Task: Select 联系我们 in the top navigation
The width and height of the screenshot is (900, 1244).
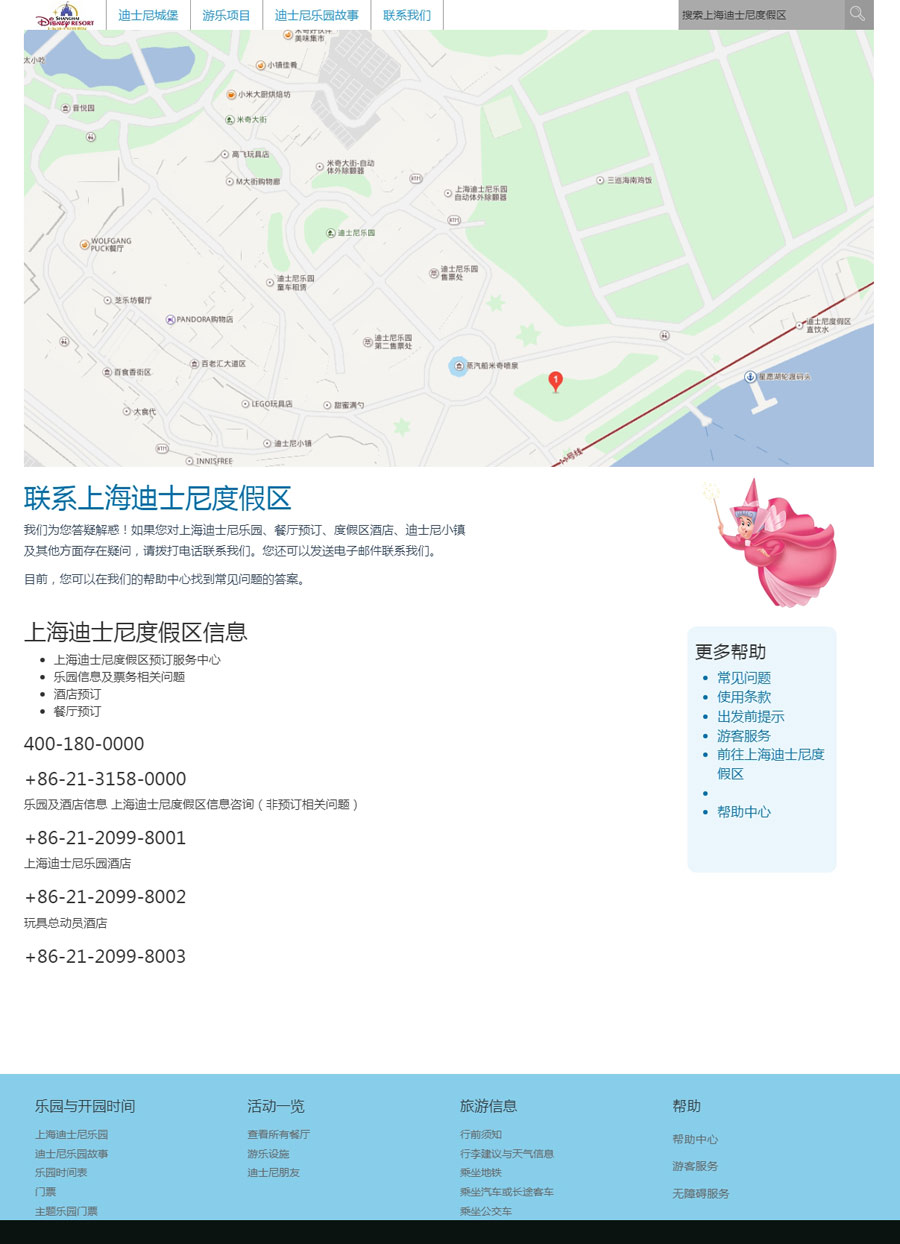Action: tap(407, 15)
